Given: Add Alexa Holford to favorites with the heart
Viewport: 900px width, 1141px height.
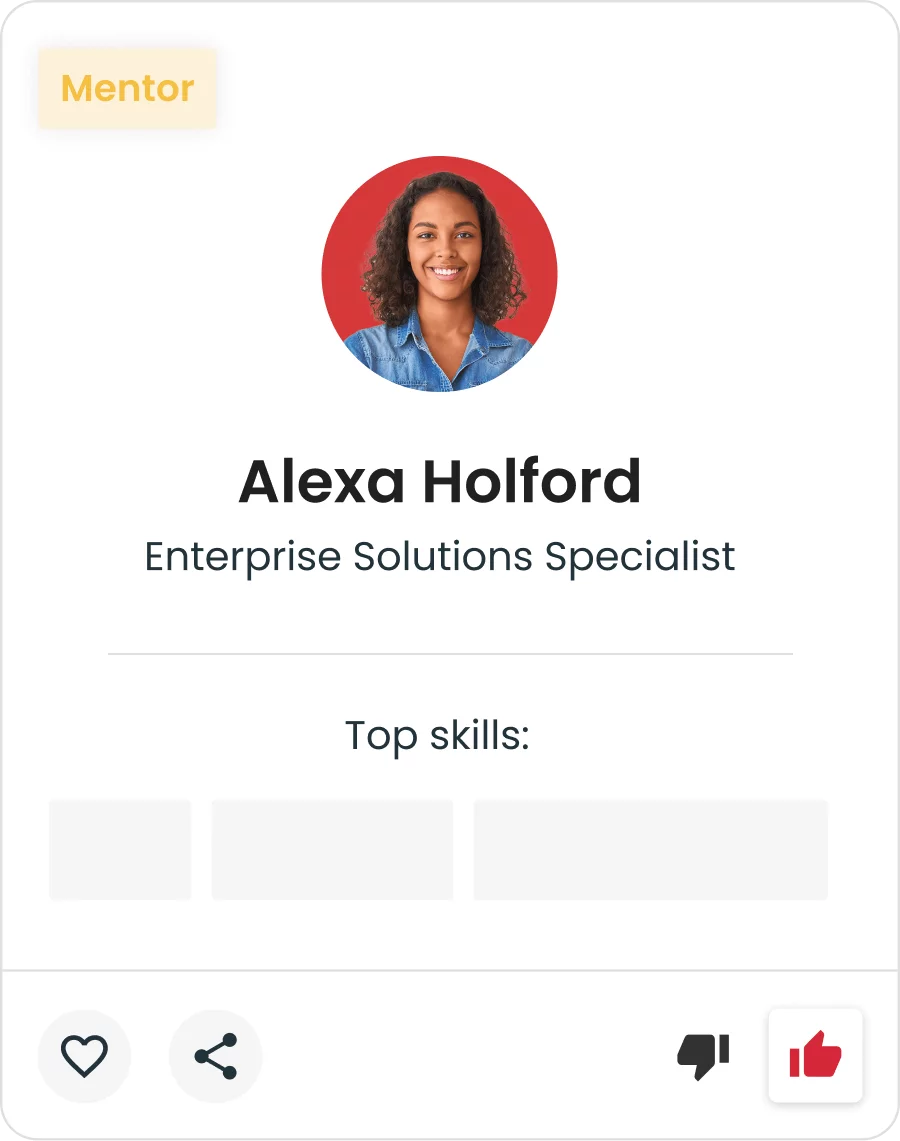Looking at the screenshot, I should [x=84, y=1056].
